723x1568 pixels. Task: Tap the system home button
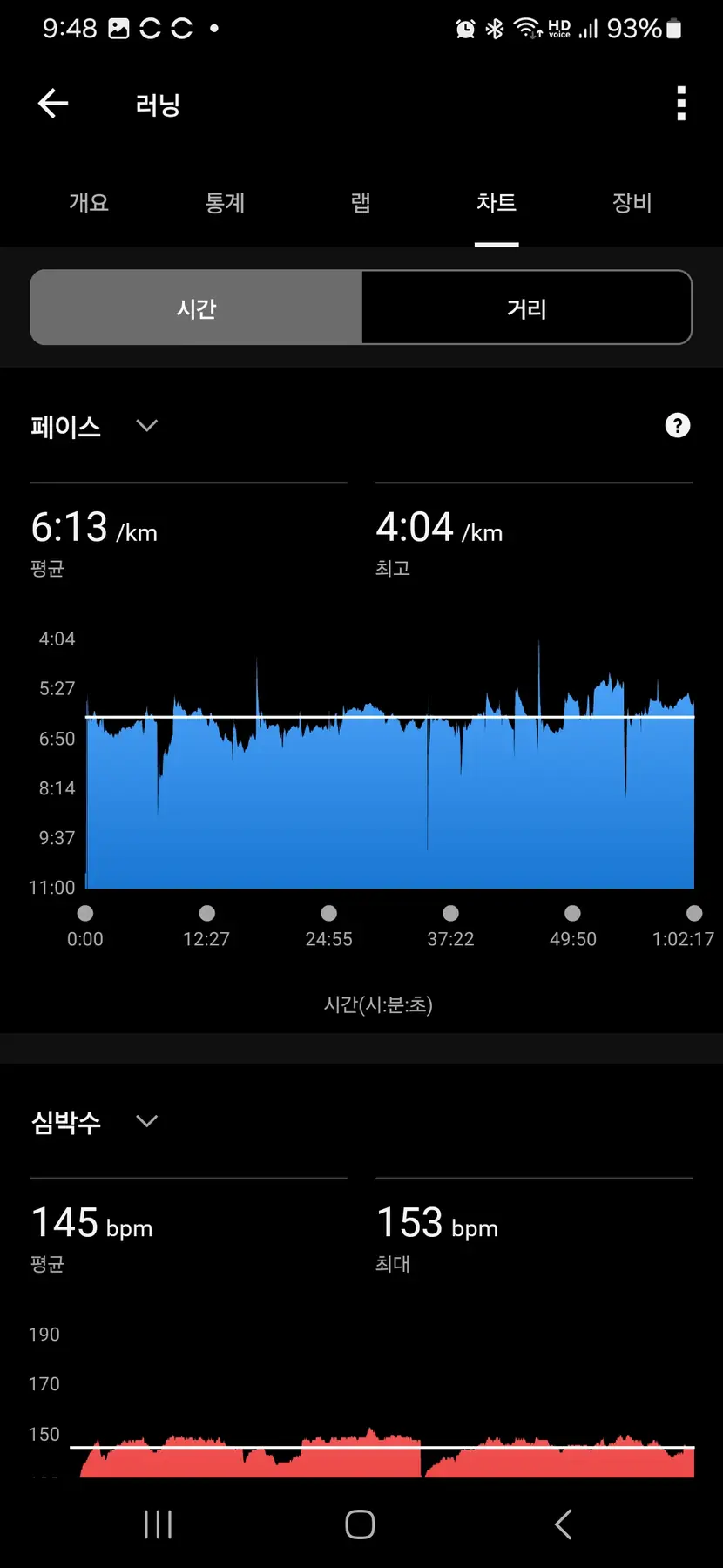360,1524
